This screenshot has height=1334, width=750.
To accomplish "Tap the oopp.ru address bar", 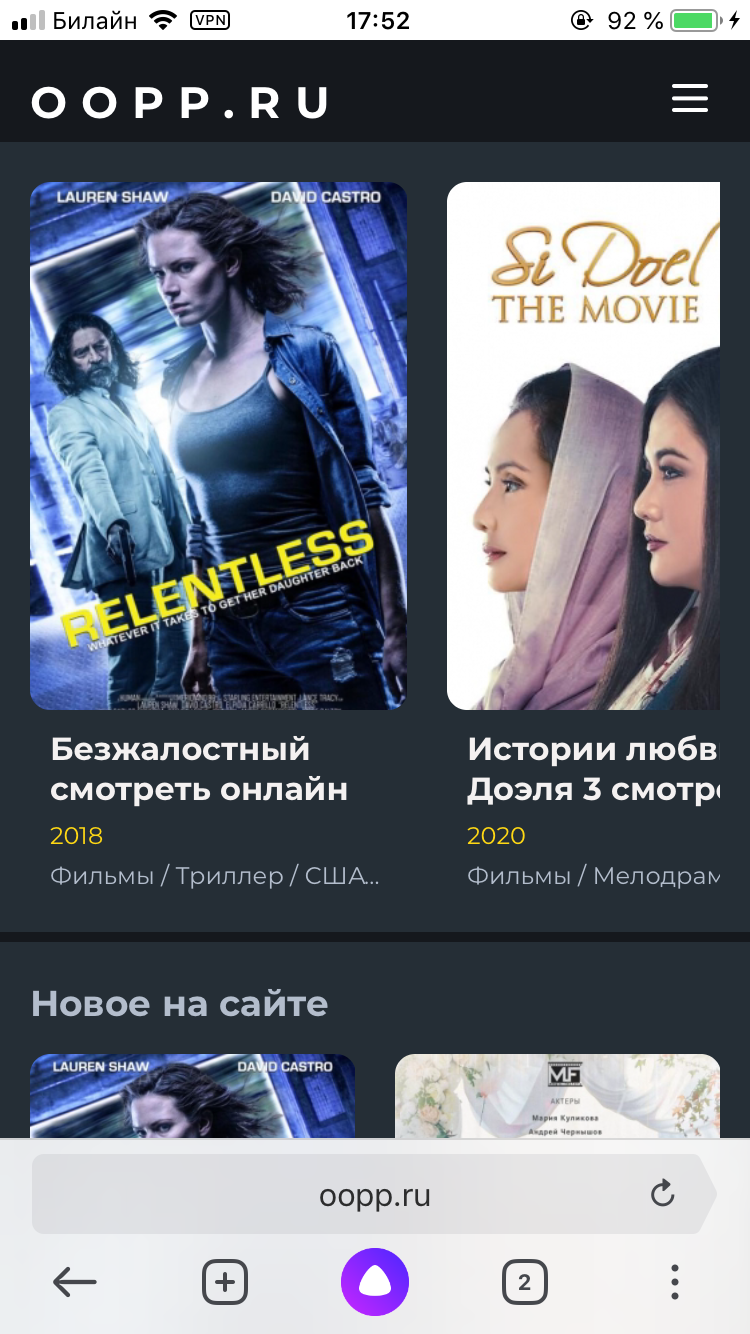I will tap(375, 1195).
